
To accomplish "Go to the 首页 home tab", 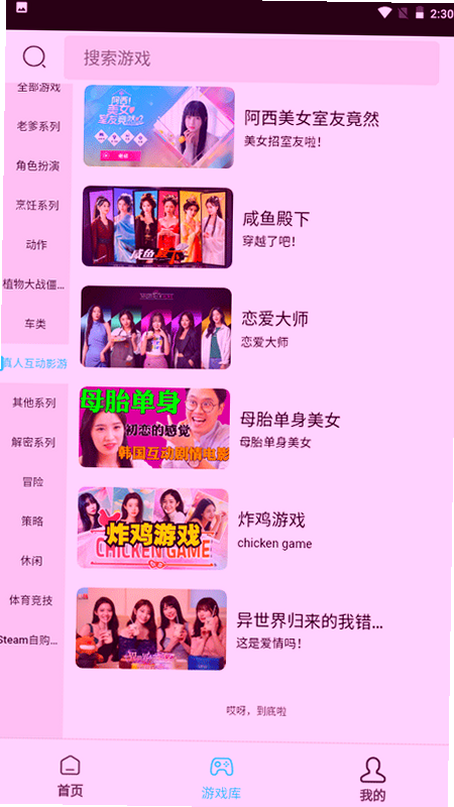I will click(x=70, y=776).
